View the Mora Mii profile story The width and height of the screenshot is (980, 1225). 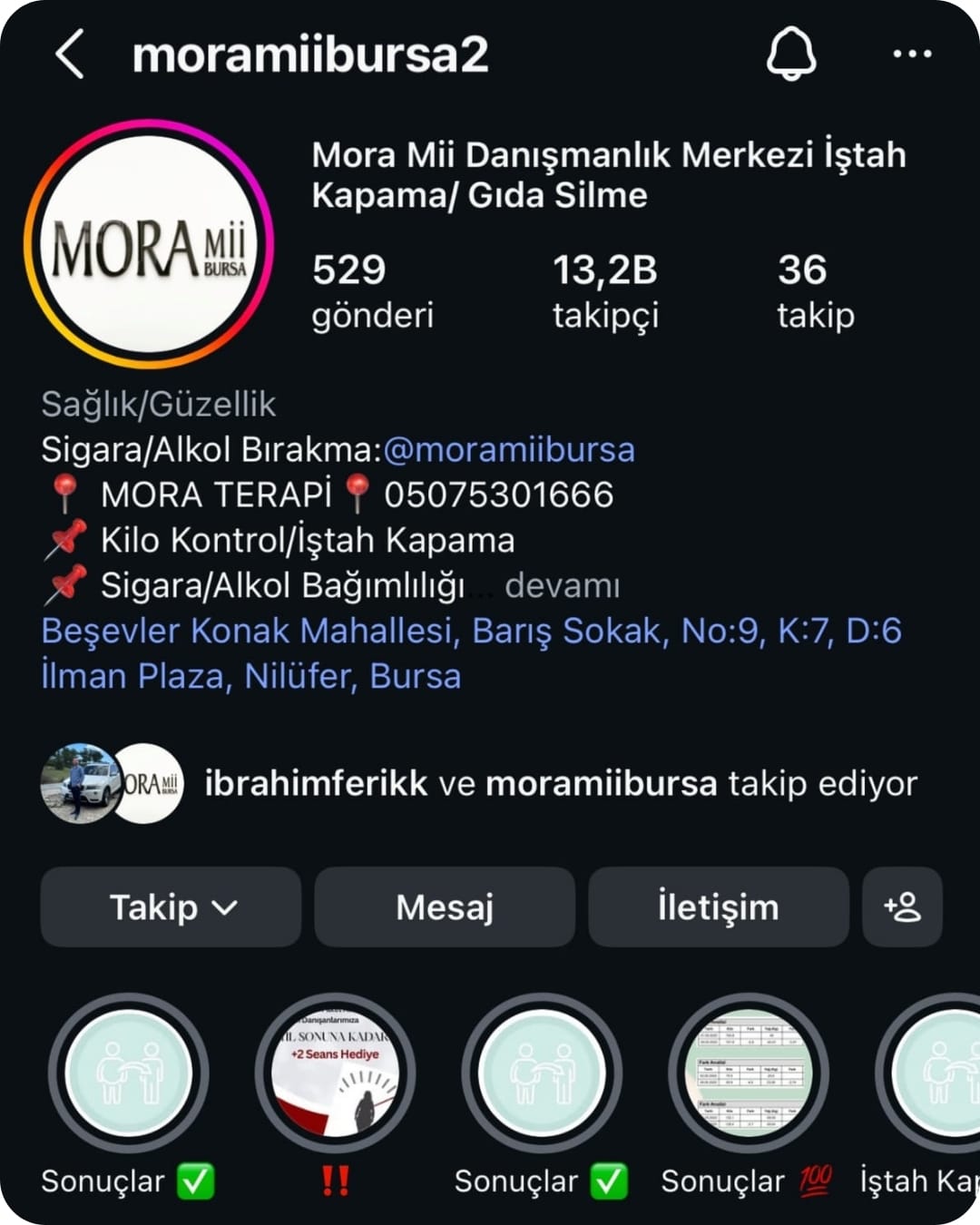click(149, 245)
